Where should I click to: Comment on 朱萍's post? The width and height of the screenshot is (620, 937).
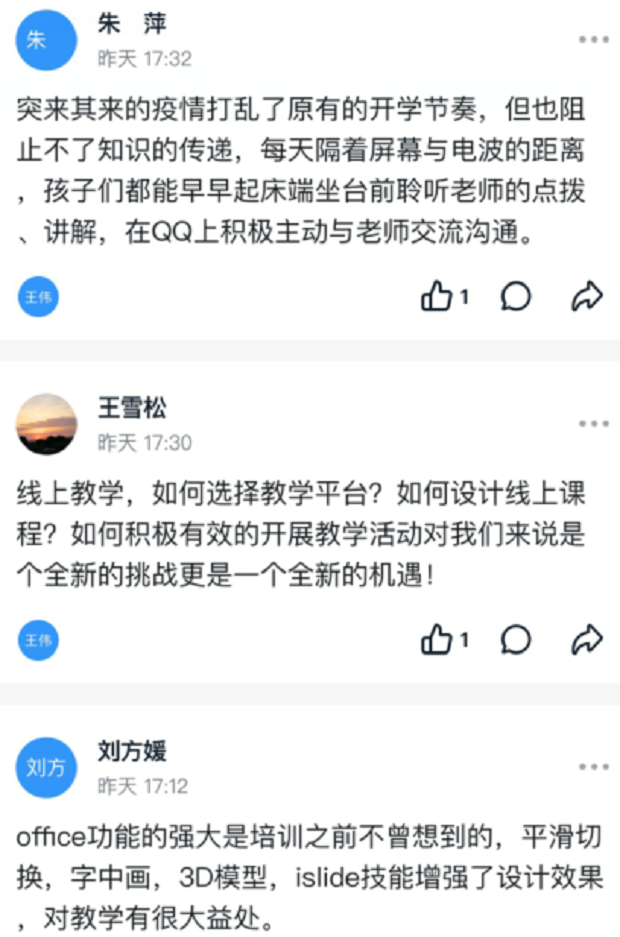(516, 296)
